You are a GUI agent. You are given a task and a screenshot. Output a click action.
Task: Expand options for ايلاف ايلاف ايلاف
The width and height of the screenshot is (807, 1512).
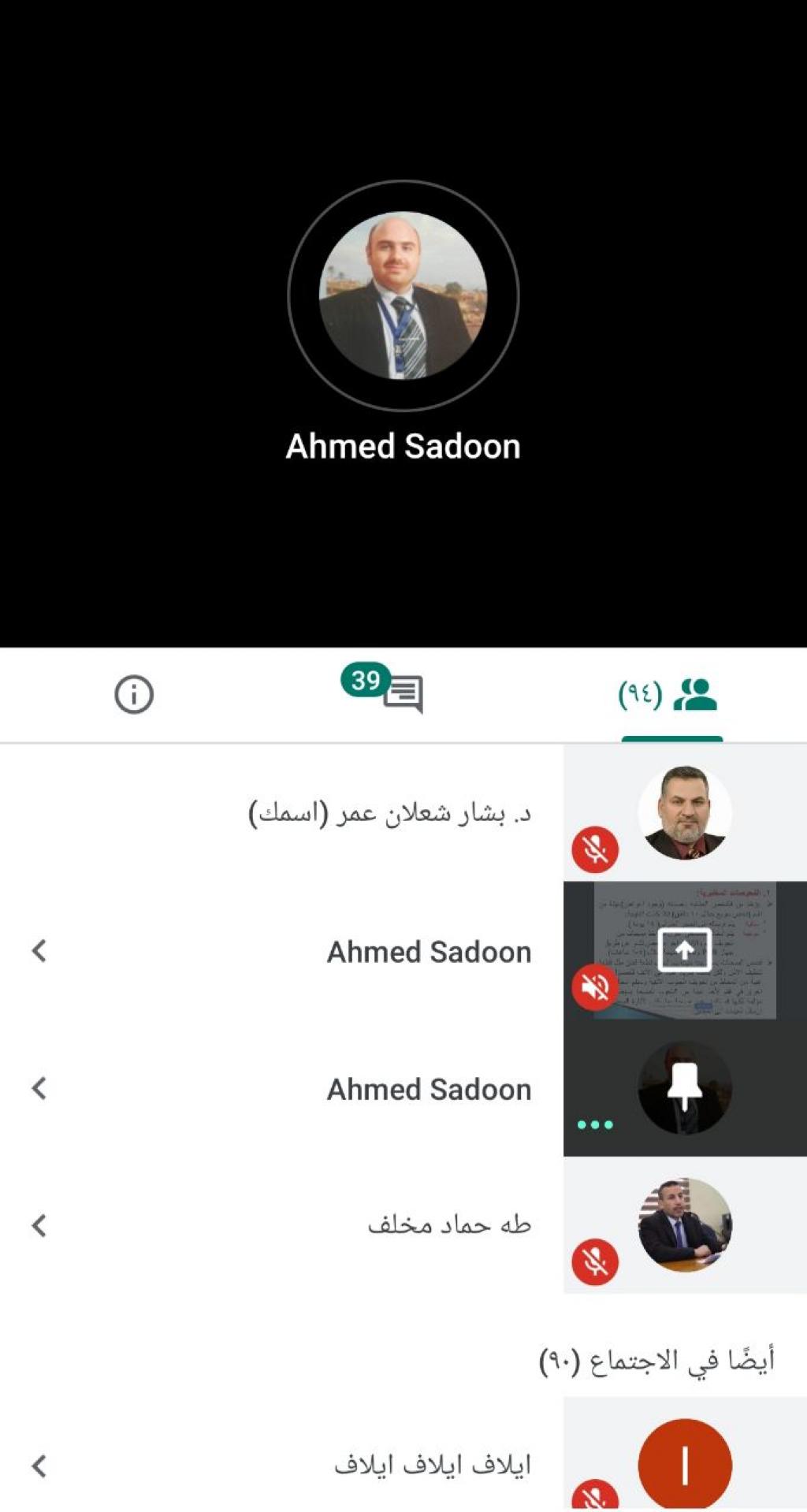tap(39, 1466)
